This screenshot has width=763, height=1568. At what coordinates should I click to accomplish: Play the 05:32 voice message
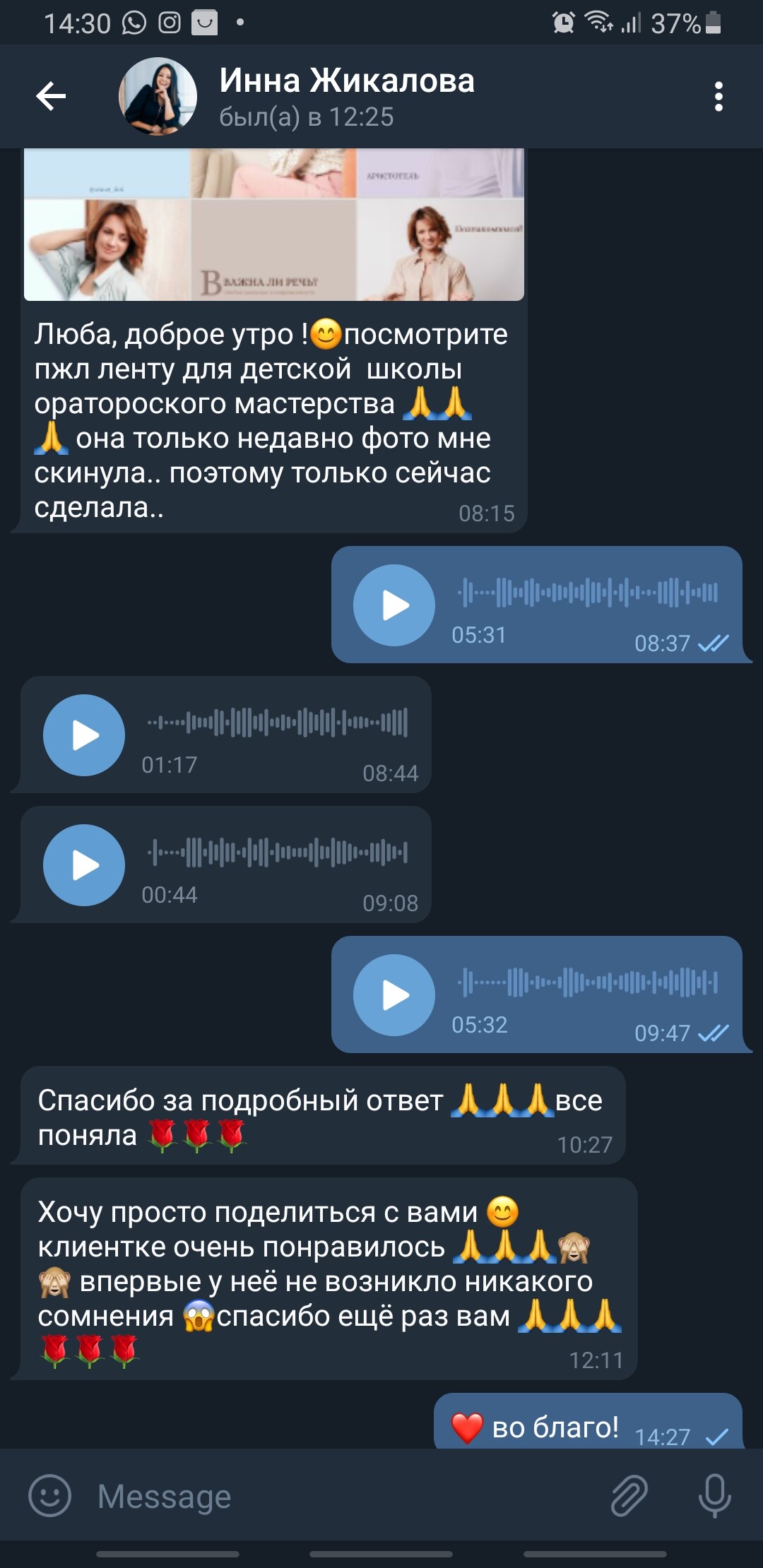click(x=394, y=995)
